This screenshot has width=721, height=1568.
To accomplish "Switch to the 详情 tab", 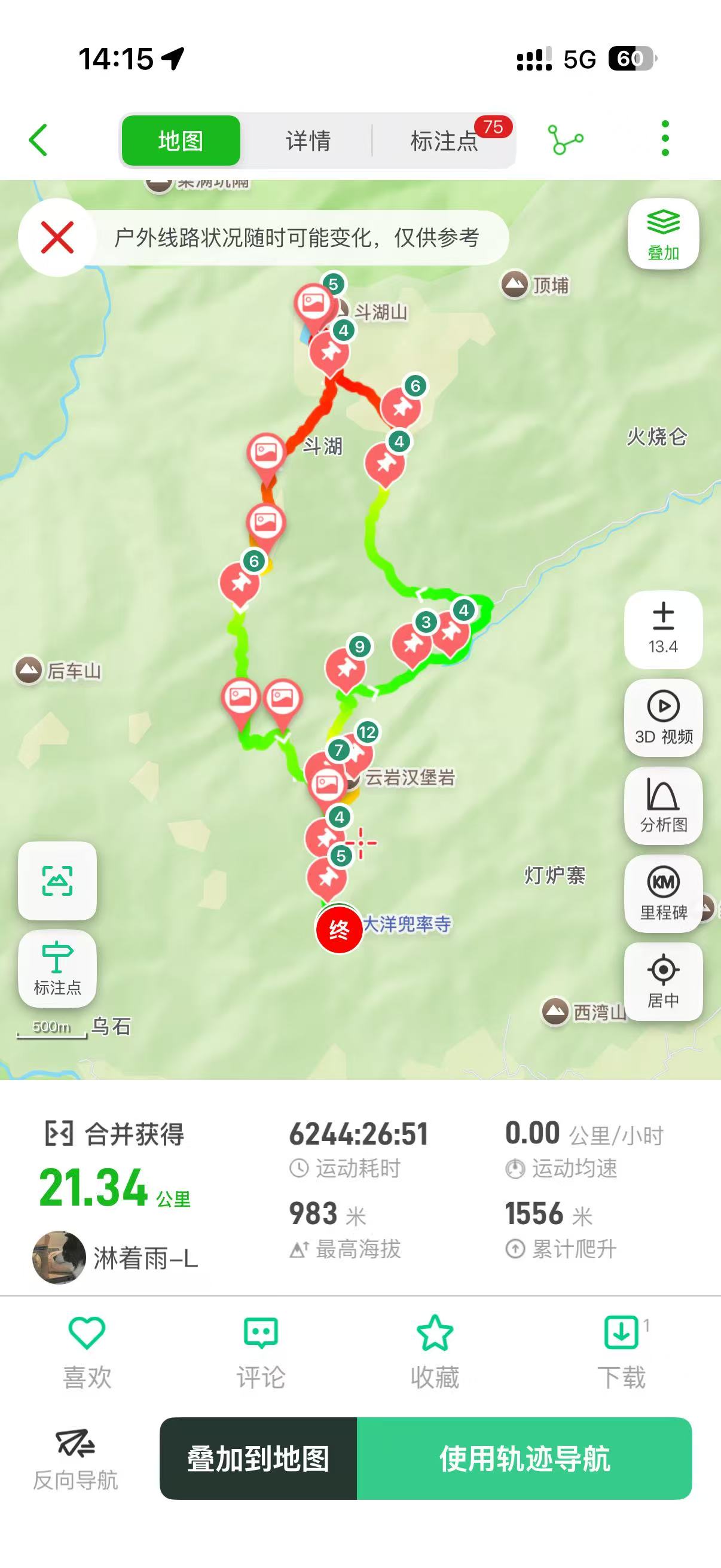I will tap(308, 141).
